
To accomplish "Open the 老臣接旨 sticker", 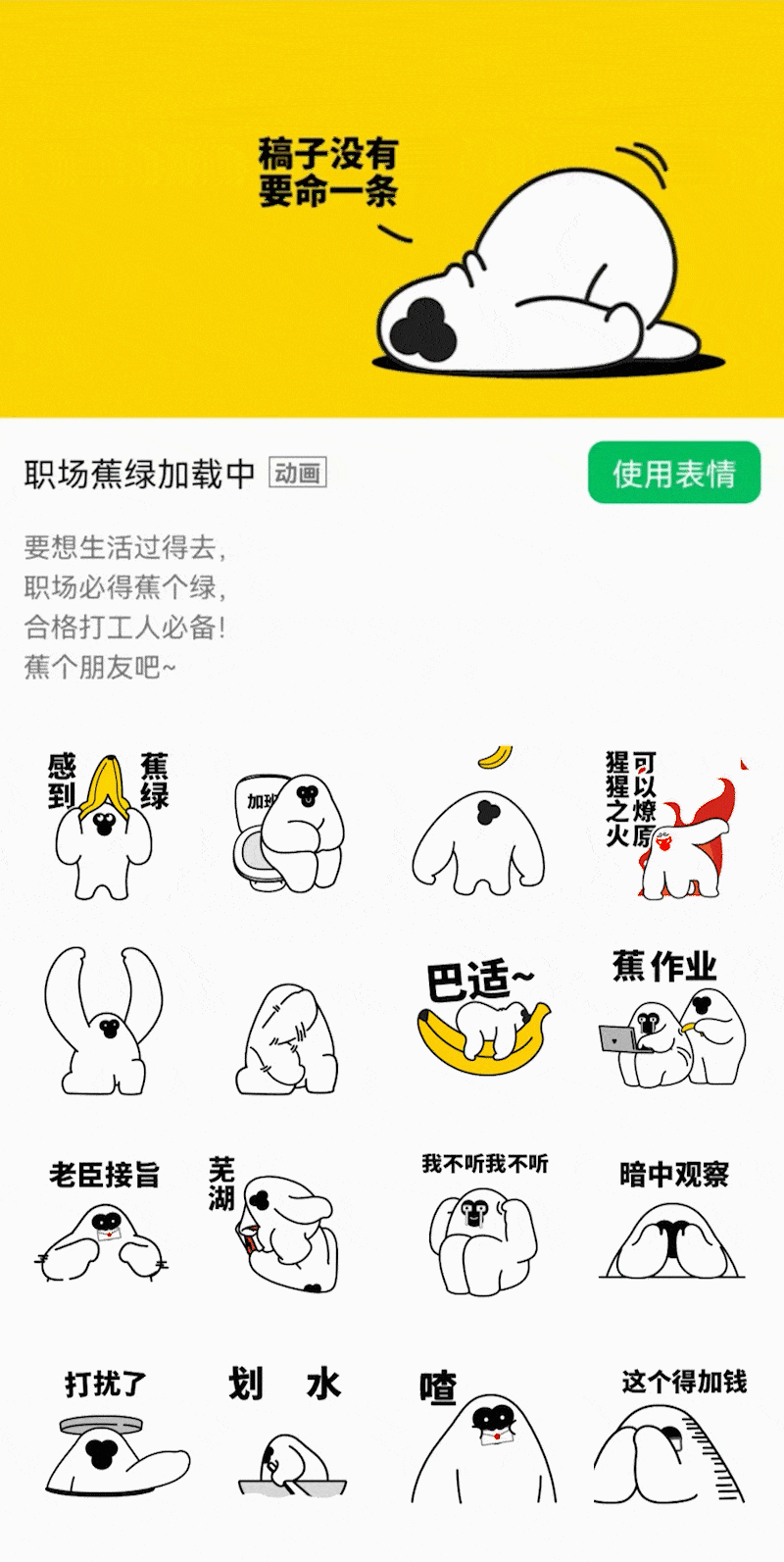I will (104, 1222).
